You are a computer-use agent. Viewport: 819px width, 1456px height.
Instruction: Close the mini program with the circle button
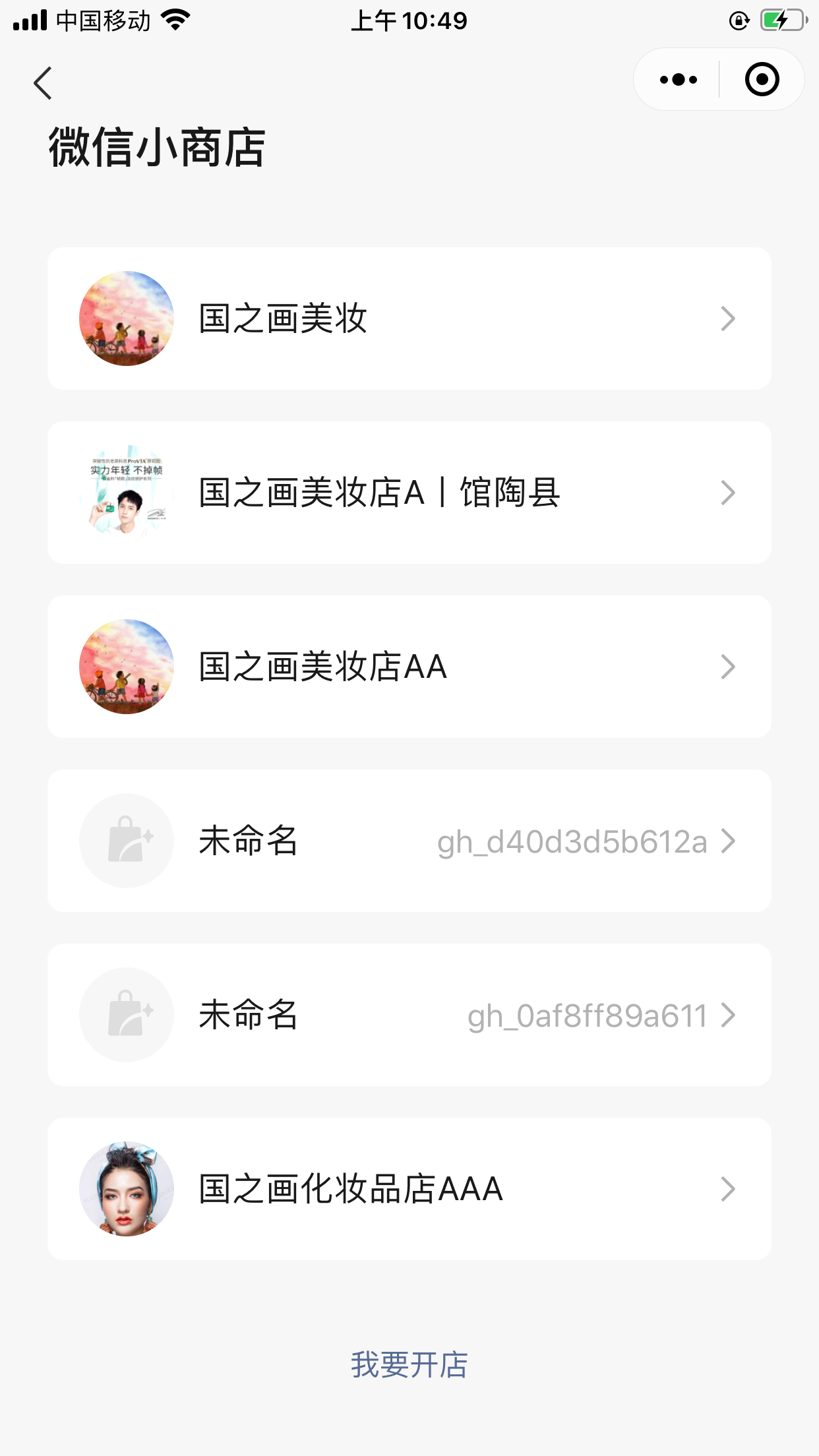click(x=762, y=80)
